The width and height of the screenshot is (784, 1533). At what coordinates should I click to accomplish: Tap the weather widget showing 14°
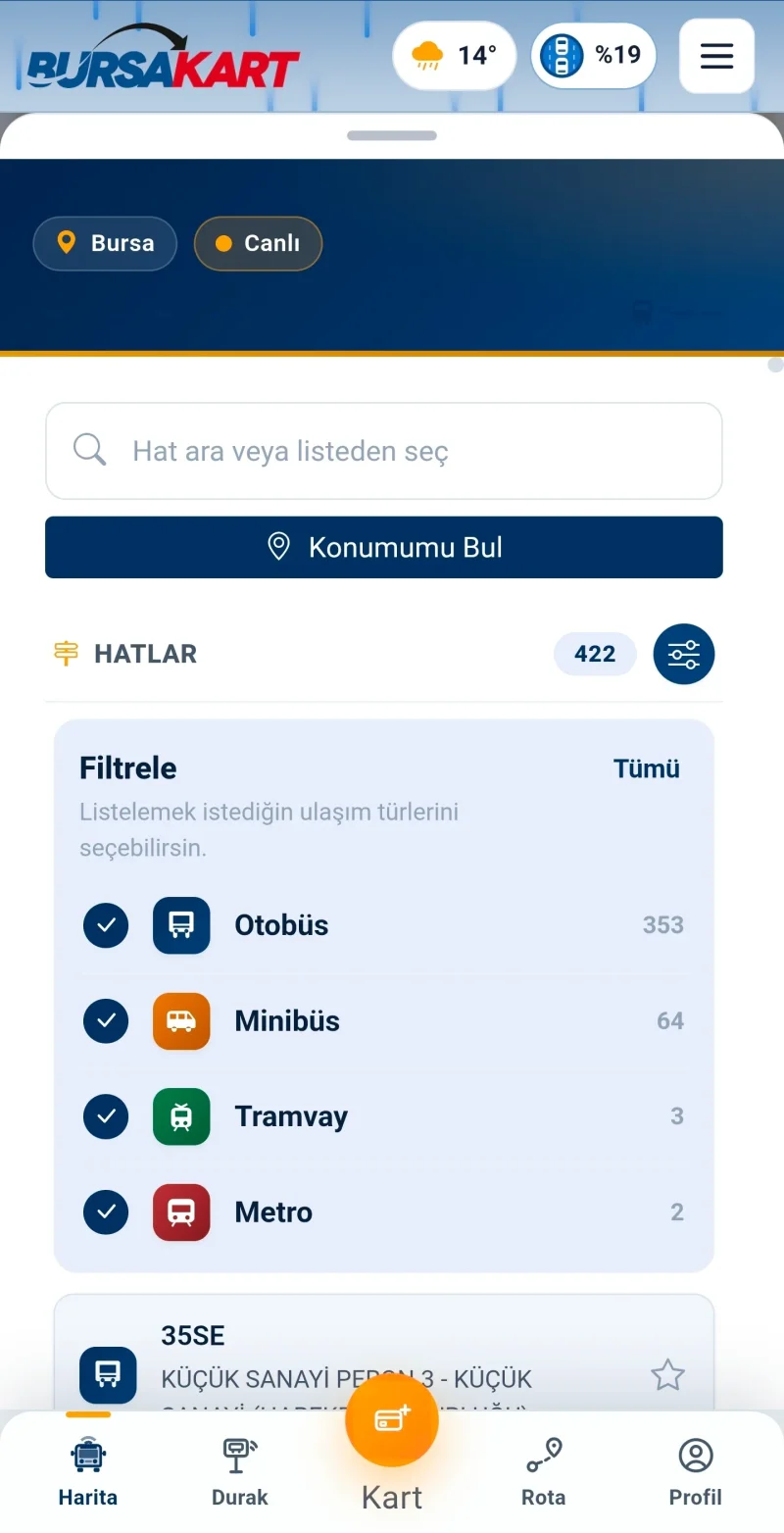coord(455,55)
